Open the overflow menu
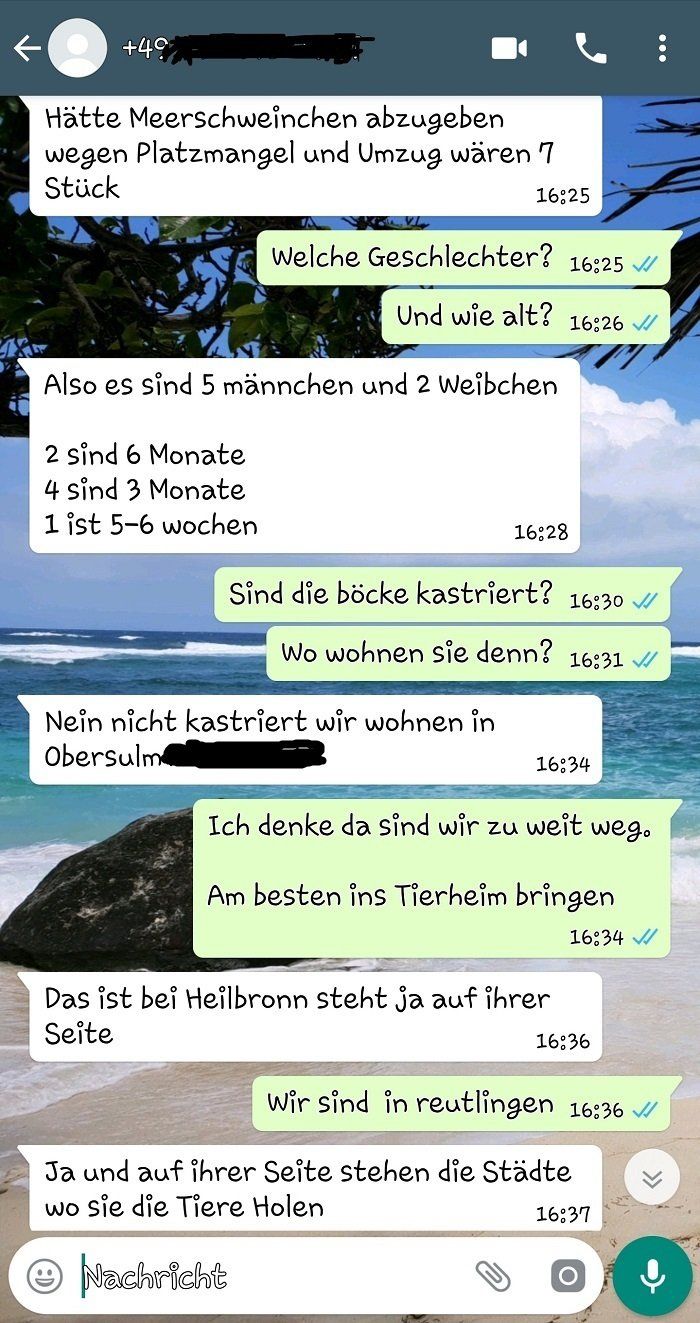The width and height of the screenshot is (700, 1323). point(662,48)
